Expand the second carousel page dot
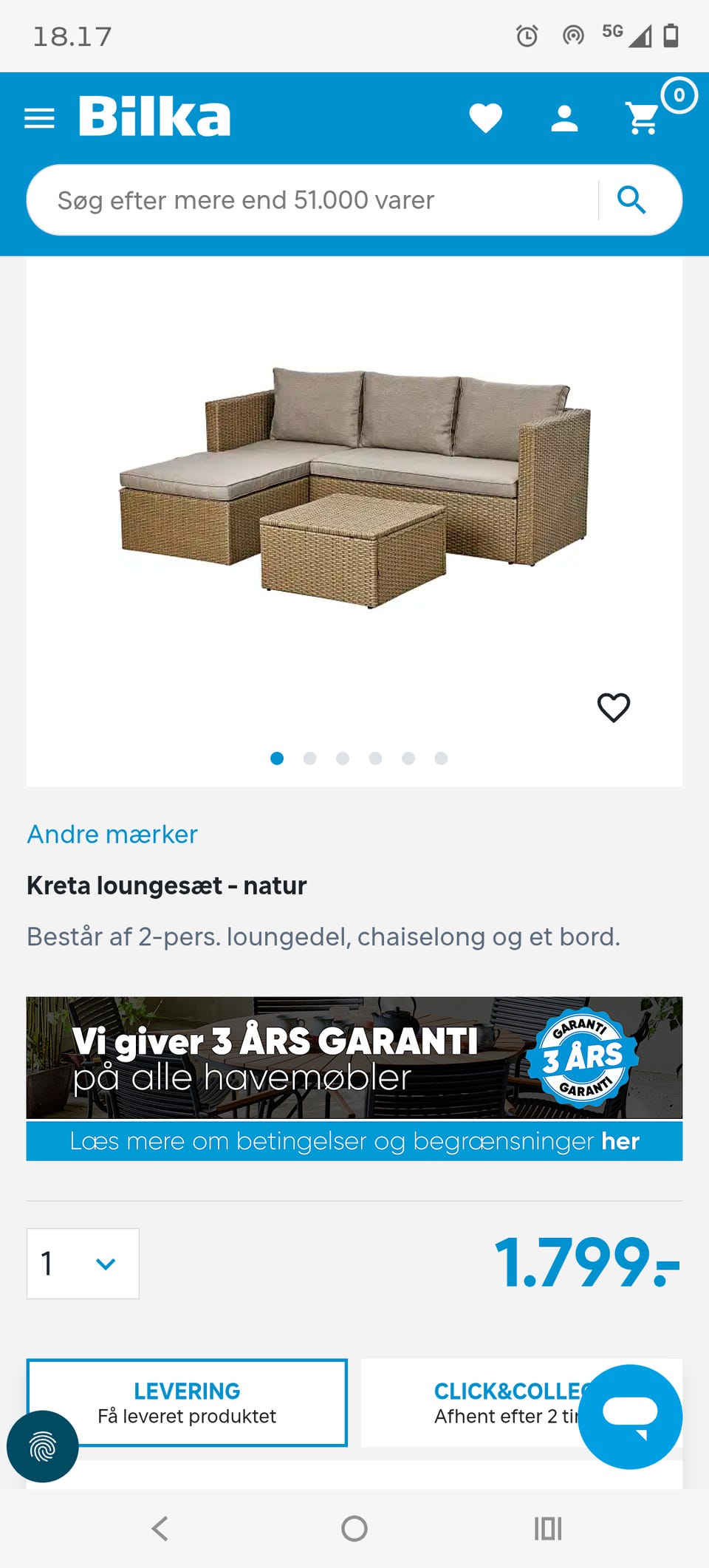709x1568 pixels. [310, 759]
